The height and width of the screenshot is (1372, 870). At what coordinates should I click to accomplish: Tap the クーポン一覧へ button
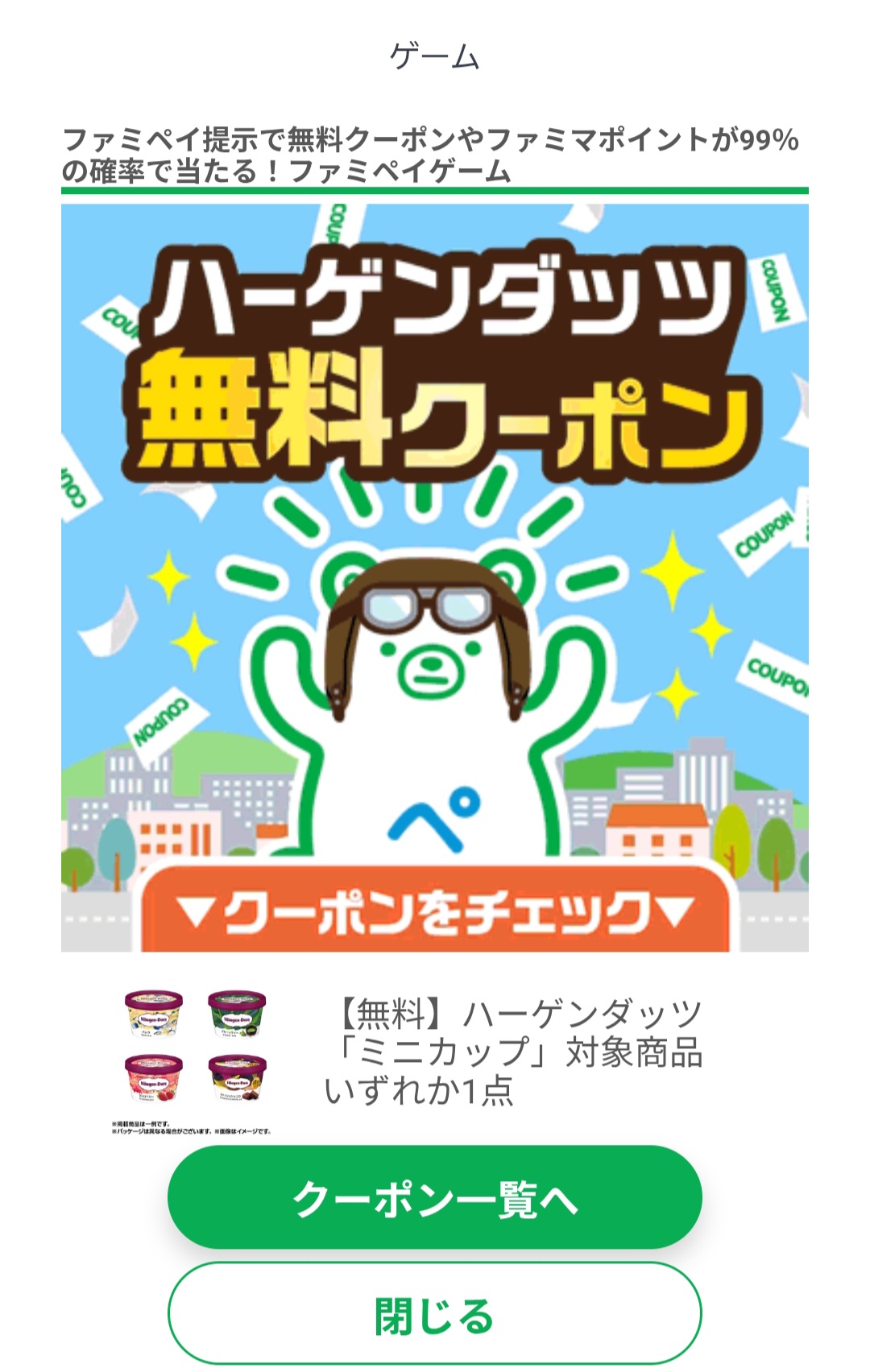point(434,1197)
